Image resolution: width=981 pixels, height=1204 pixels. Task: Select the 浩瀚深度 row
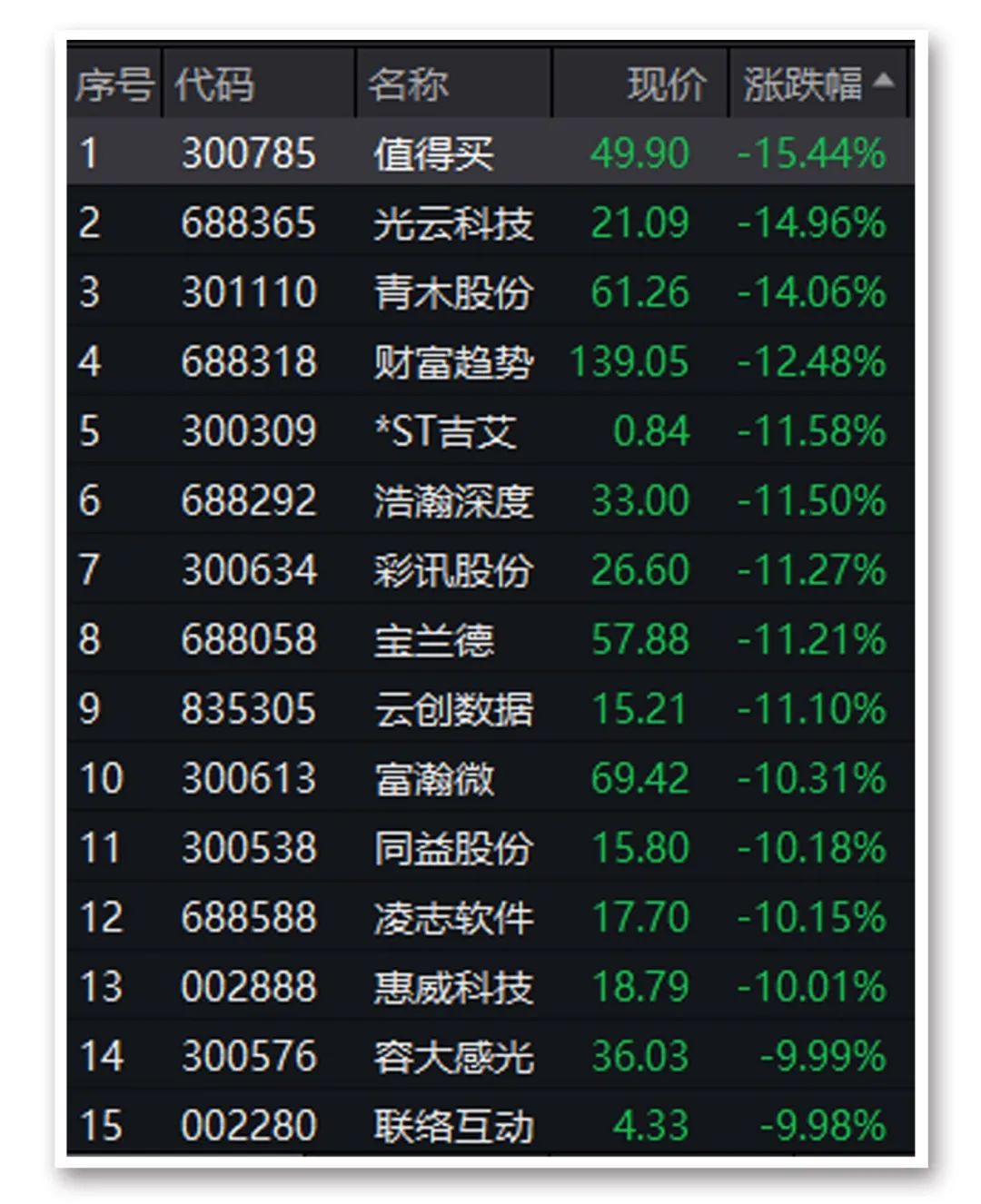[x=454, y=500]
